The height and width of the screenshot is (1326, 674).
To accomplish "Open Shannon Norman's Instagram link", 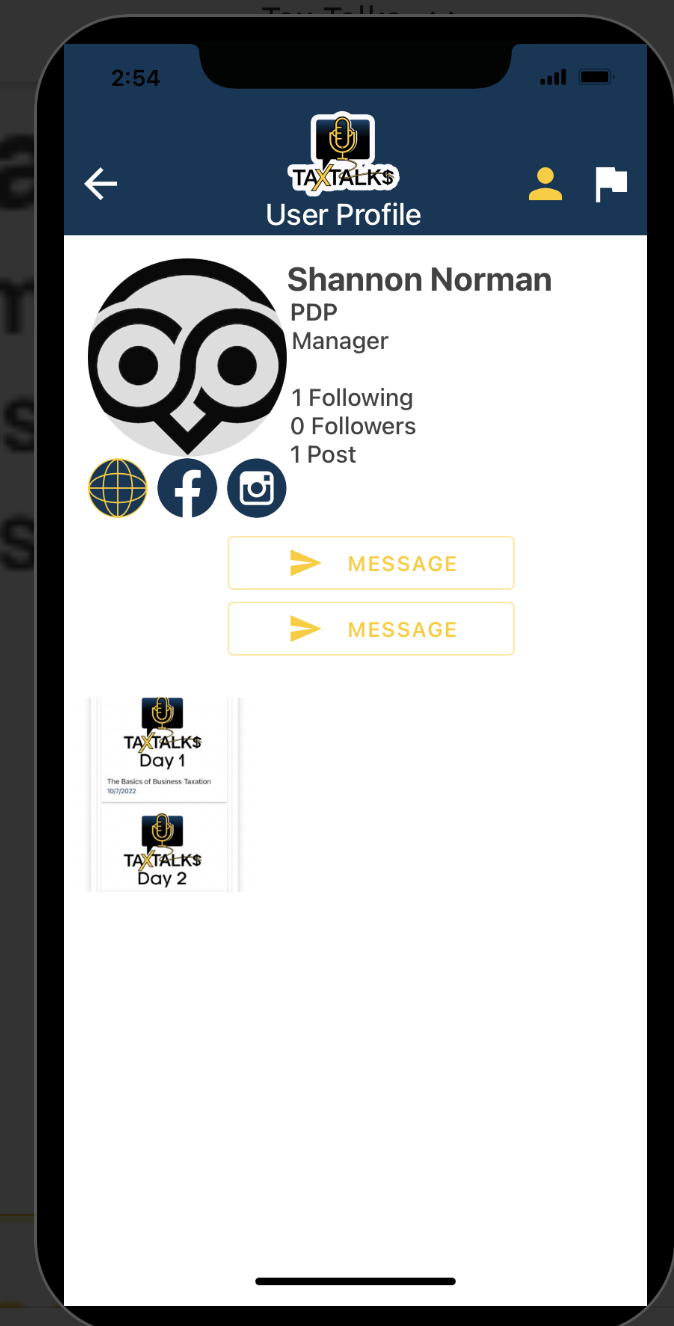I will click(257, 488).
